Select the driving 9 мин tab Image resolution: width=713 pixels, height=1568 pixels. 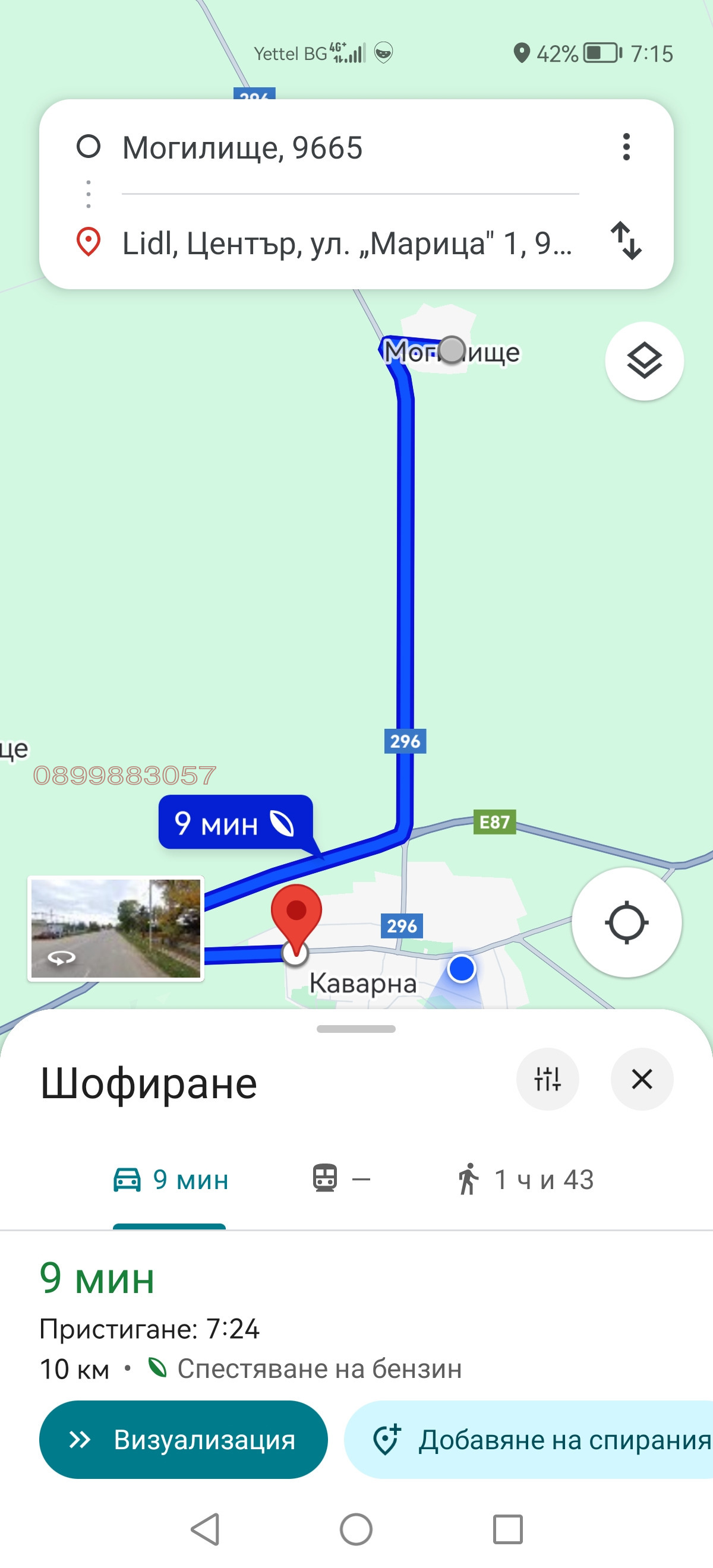[171, 1180]
